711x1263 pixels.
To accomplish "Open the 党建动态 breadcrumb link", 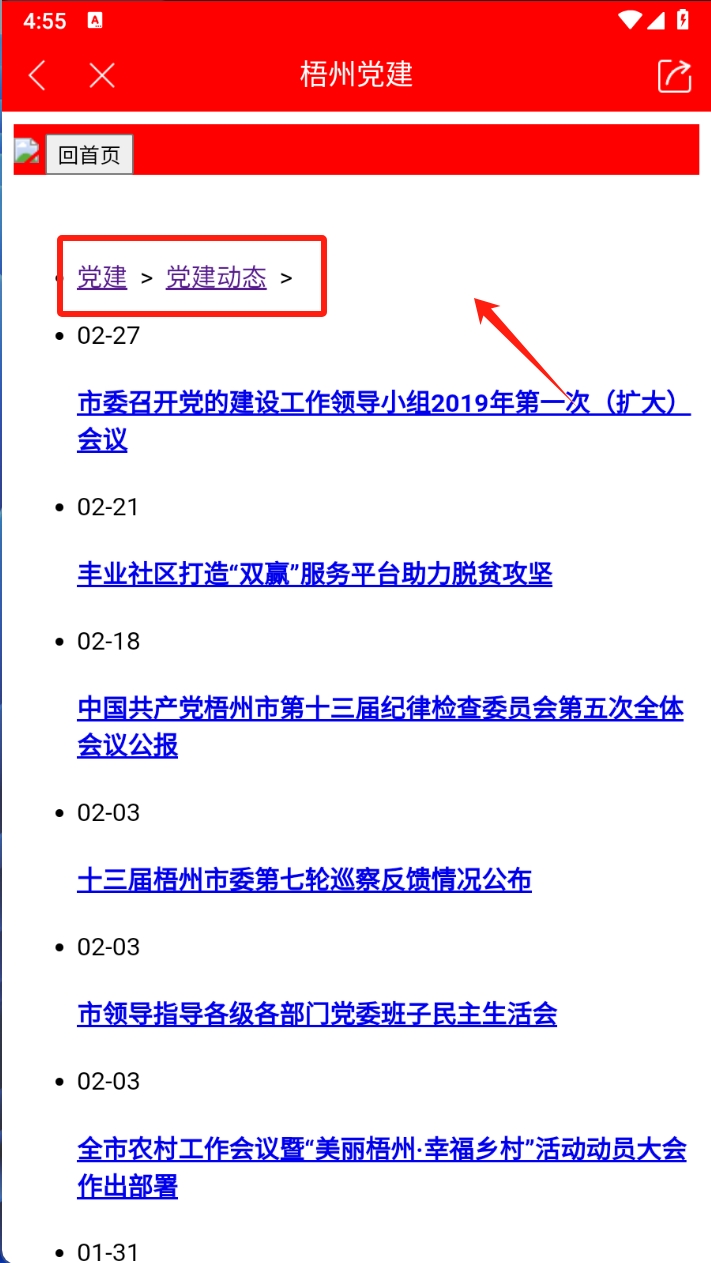I will [216, 277].
